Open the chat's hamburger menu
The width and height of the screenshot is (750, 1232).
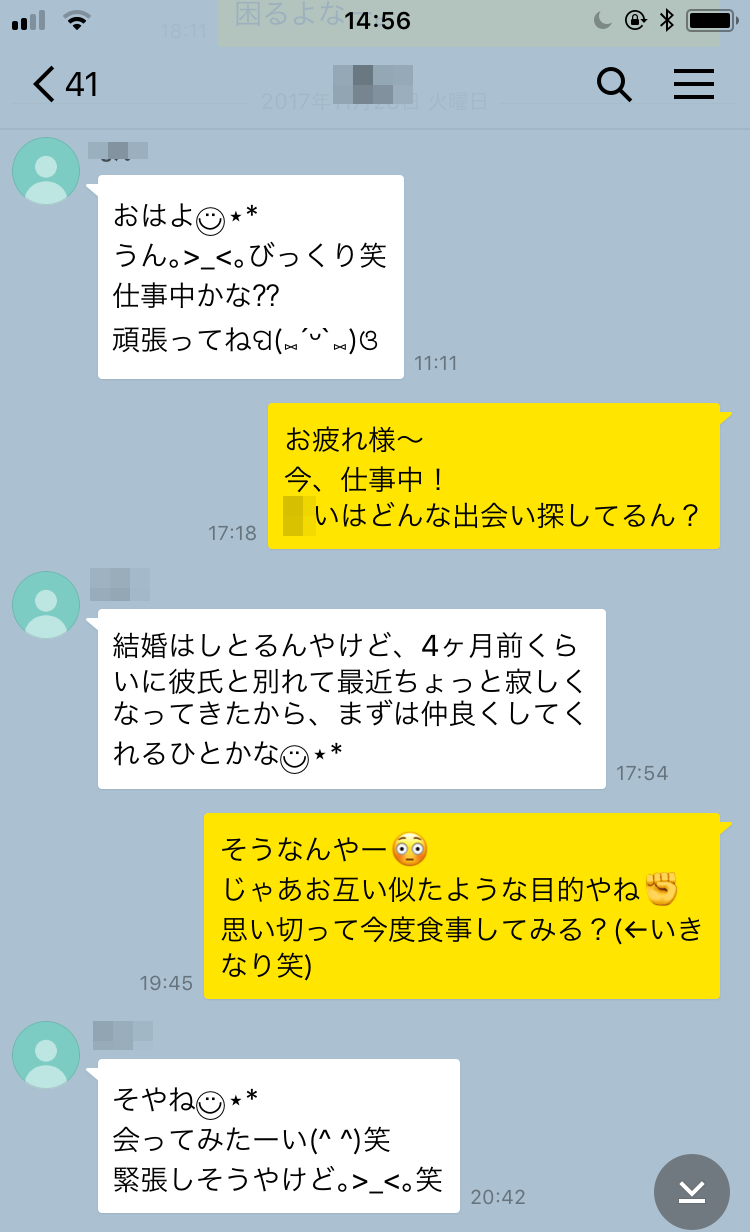(693, 84)
